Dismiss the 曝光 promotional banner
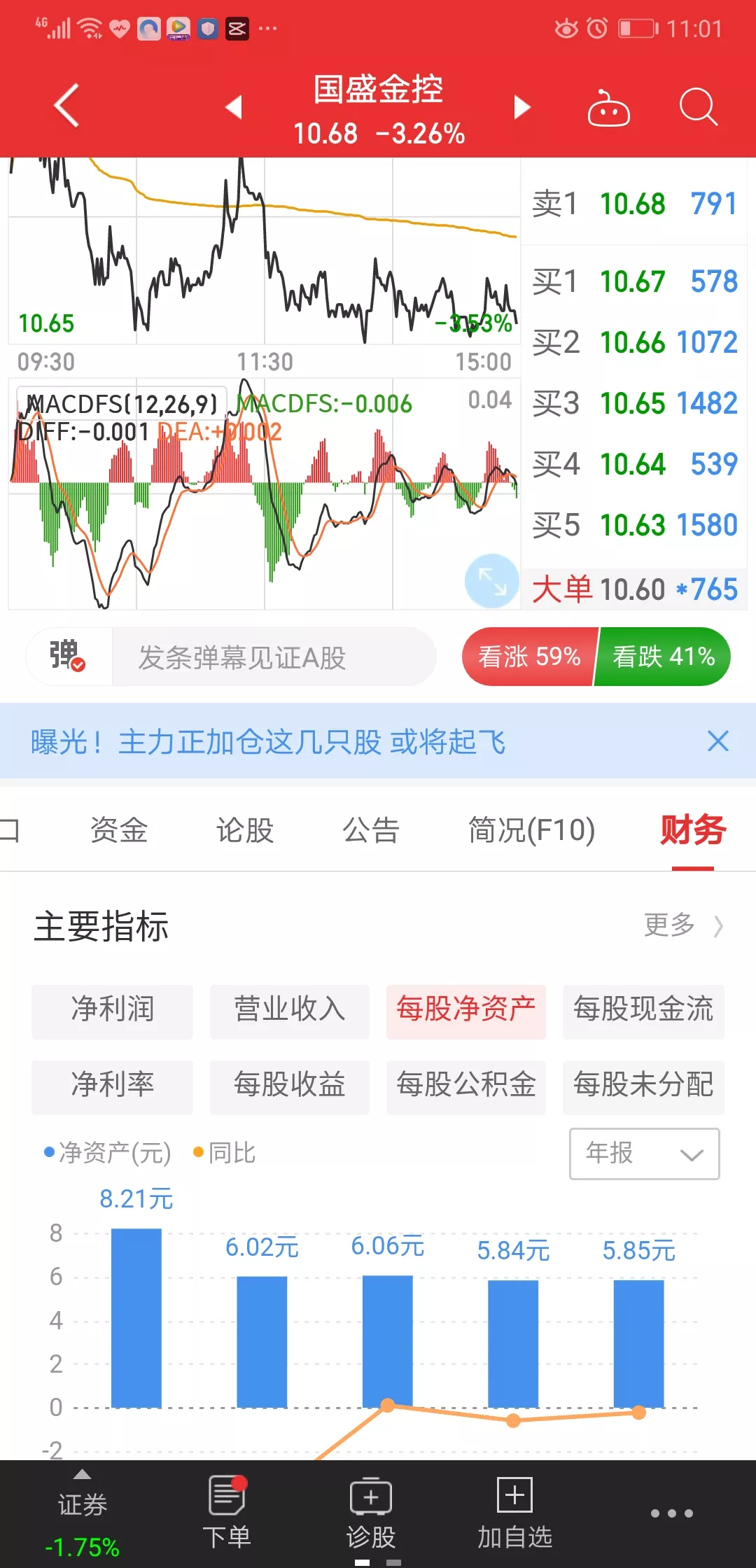Screen dimensions: 756x1568 pos(718,741)
